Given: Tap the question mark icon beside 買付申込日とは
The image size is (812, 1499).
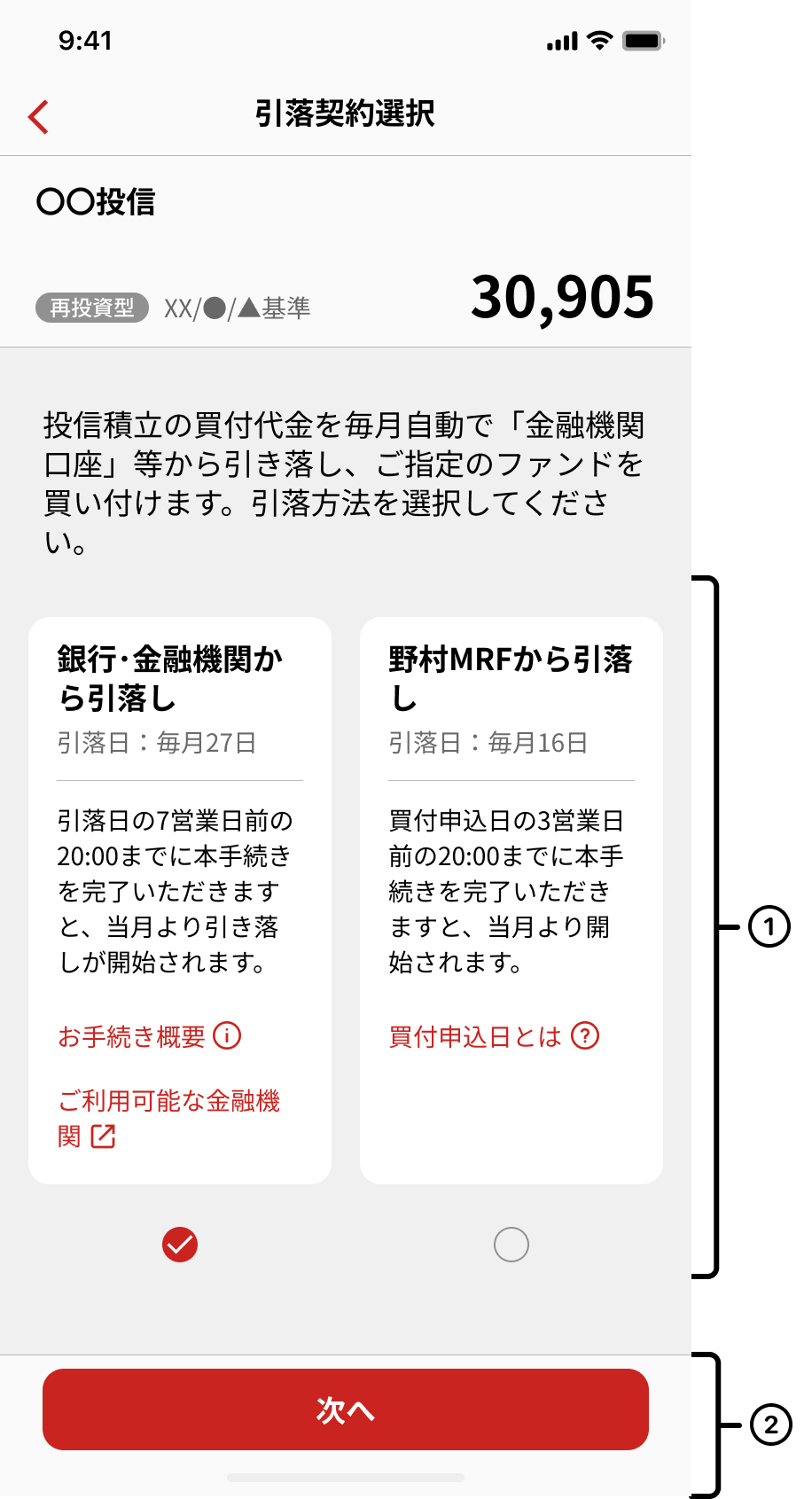Looking at the screenshot, I should [585, 1034].
